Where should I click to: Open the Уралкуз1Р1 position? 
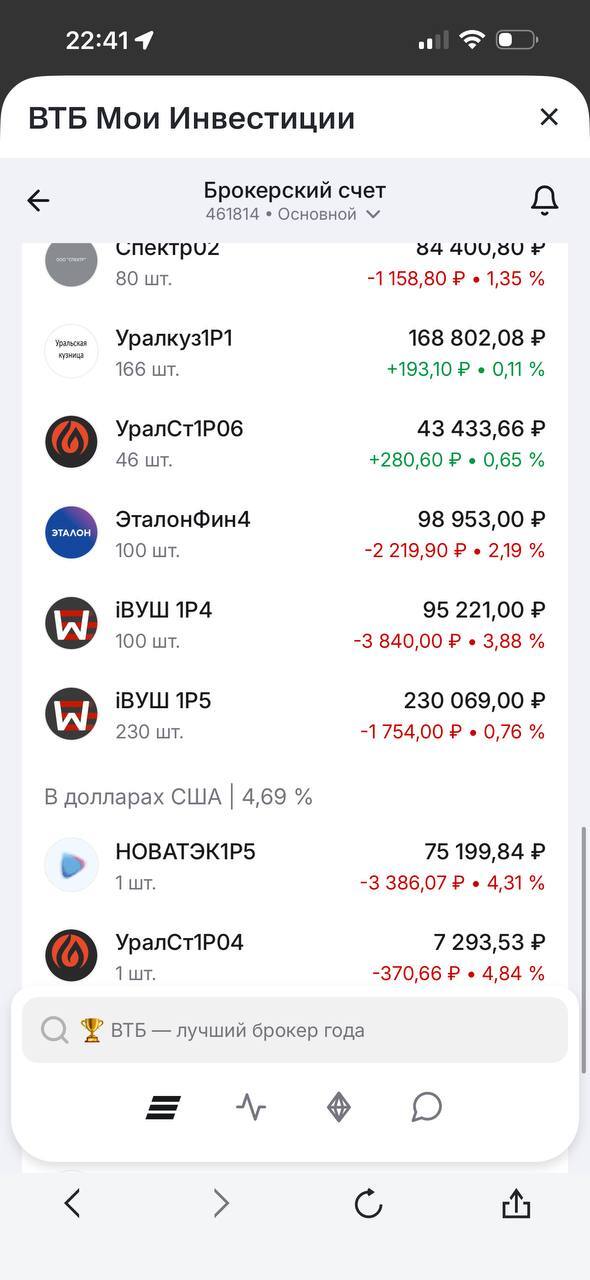[x=295, y=353]
